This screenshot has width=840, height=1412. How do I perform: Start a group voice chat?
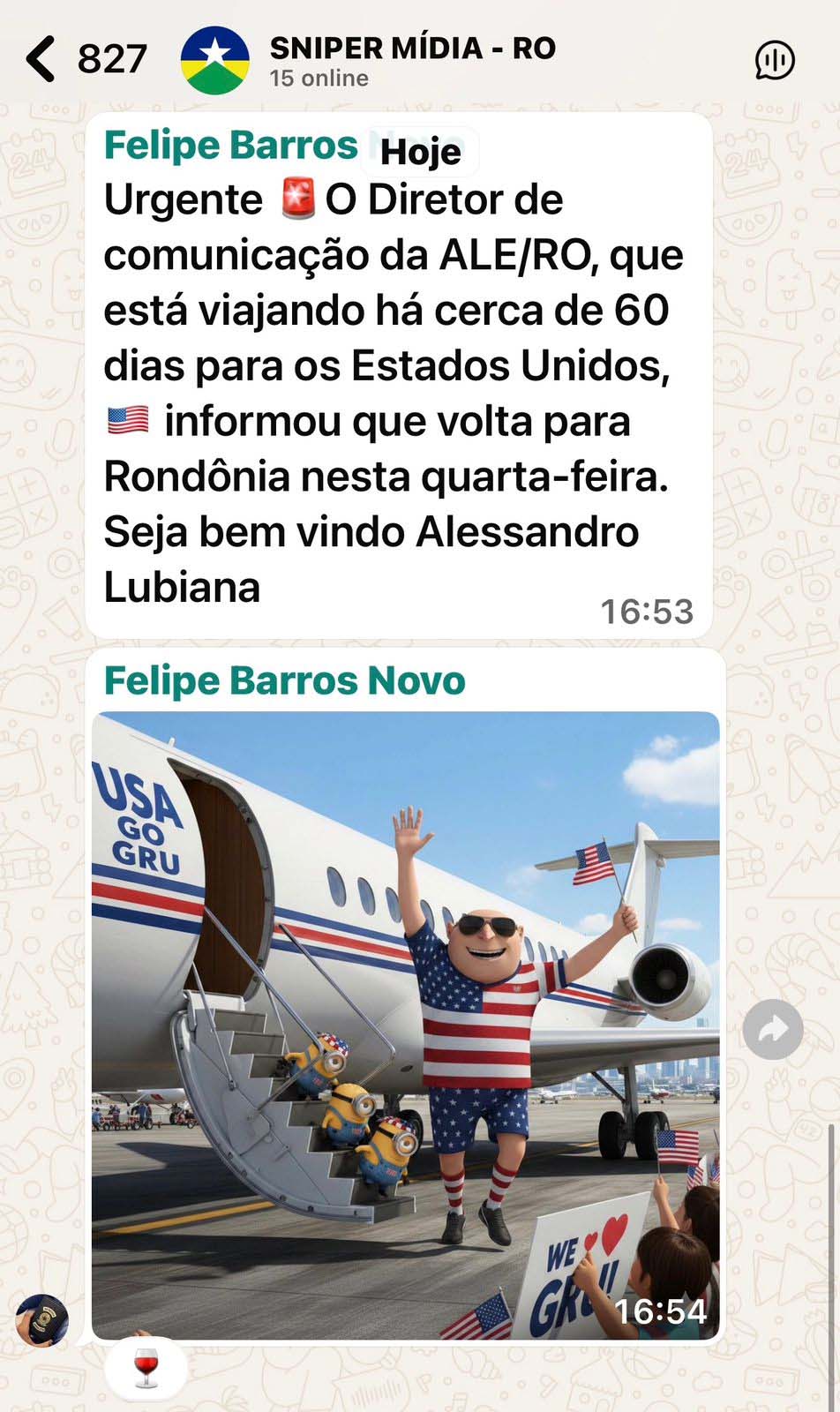(774, 60)
